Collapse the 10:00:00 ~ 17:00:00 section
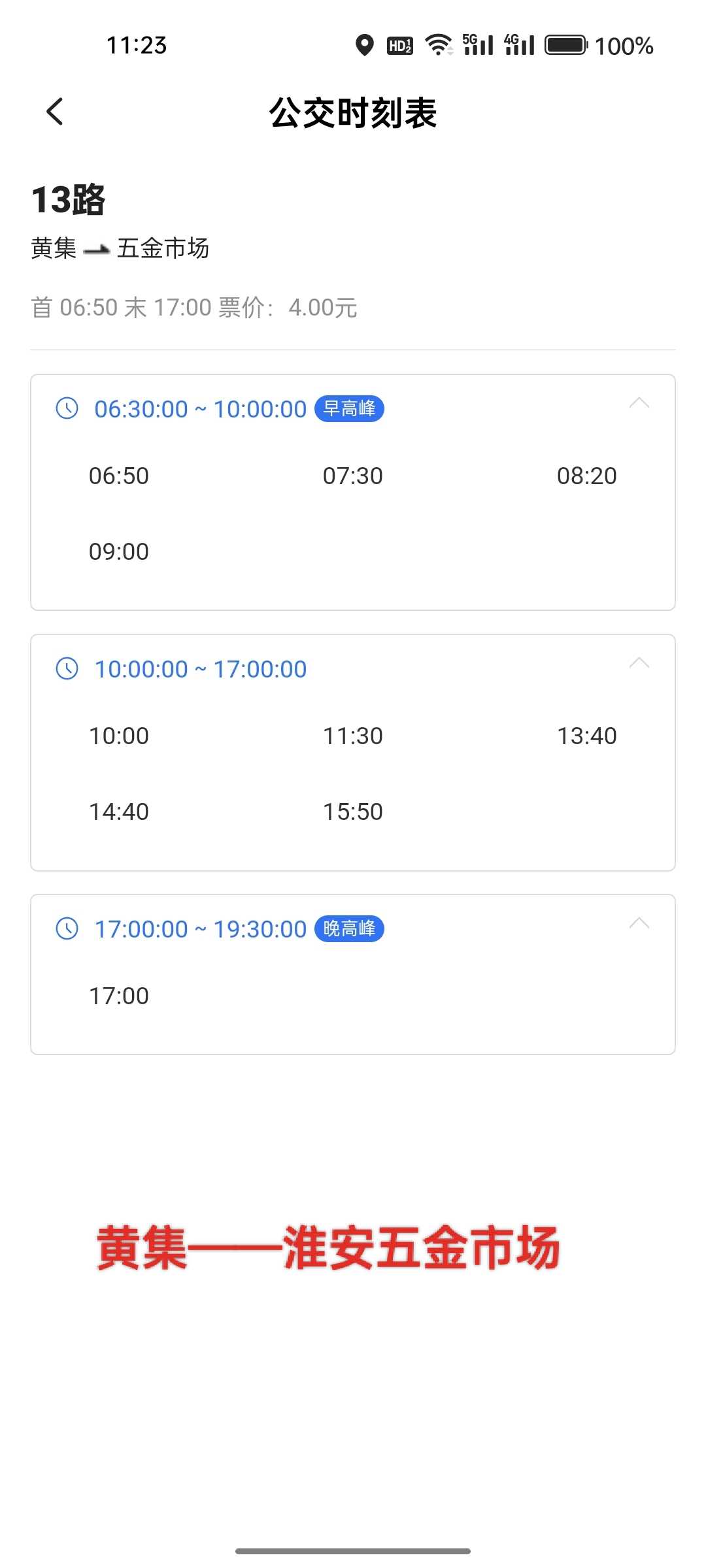706x1568 pixels. click(x=639, y=663)
